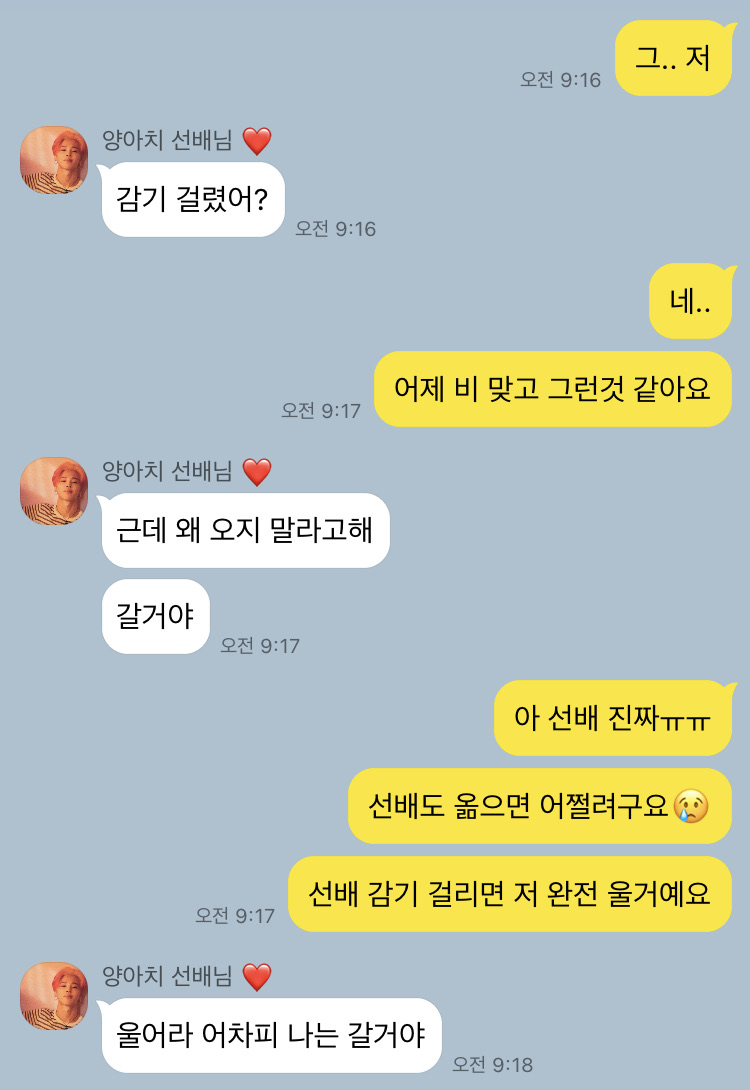Open sender avatar beside '근데 왜 오지 말라고해'

pos(54,491)
